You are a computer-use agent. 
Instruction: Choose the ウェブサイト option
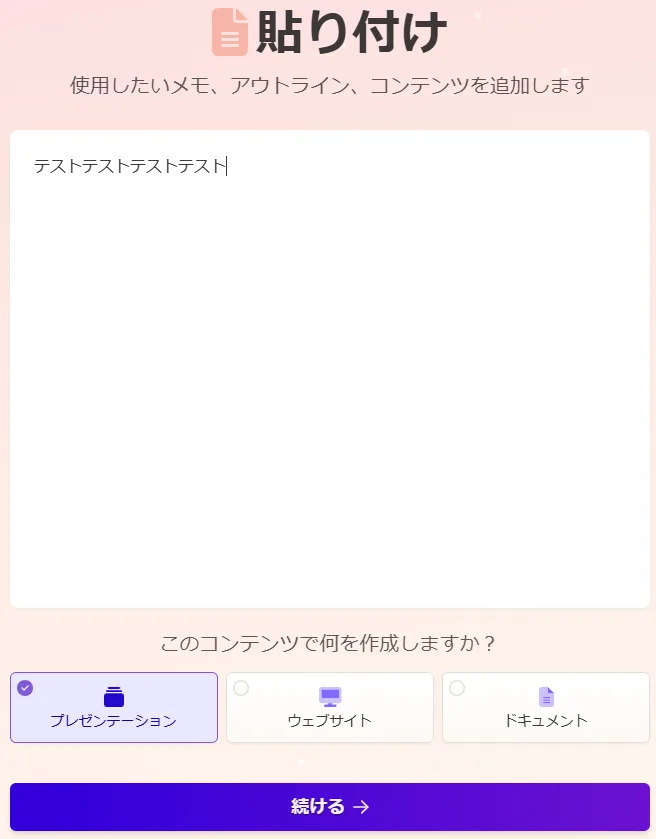330,707
